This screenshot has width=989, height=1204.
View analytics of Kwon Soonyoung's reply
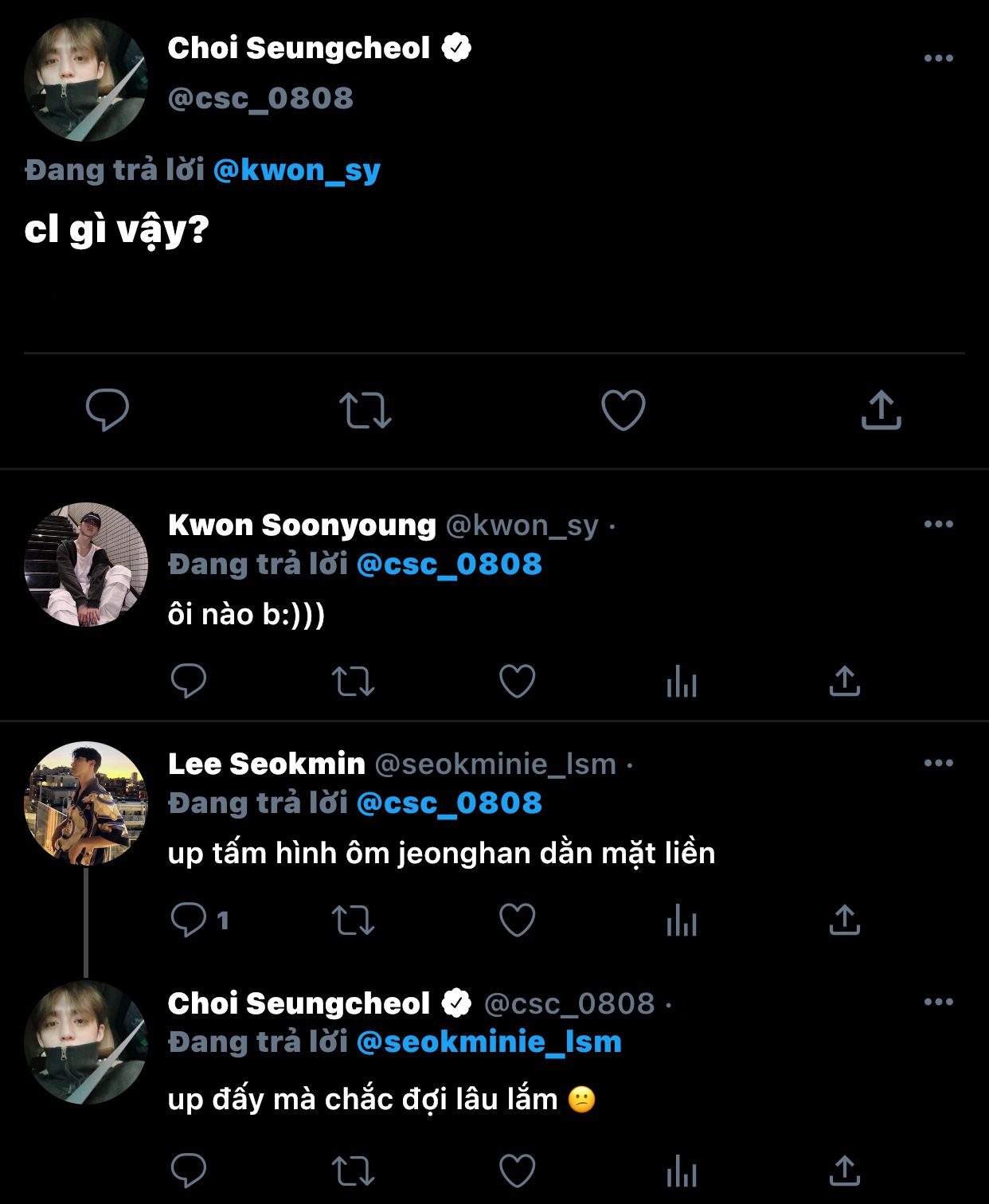682,682
